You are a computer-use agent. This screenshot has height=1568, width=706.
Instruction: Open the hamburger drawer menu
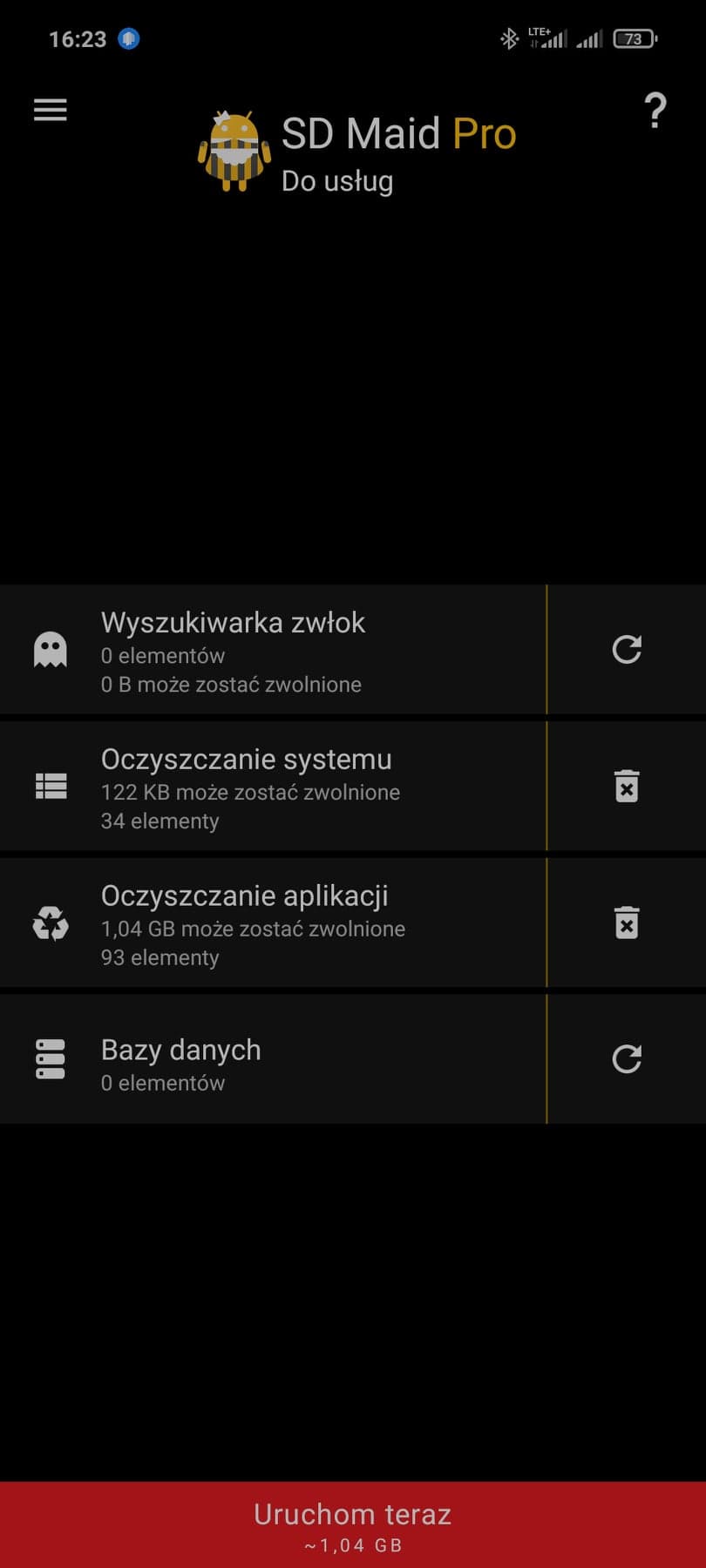[x=51, y=110]
